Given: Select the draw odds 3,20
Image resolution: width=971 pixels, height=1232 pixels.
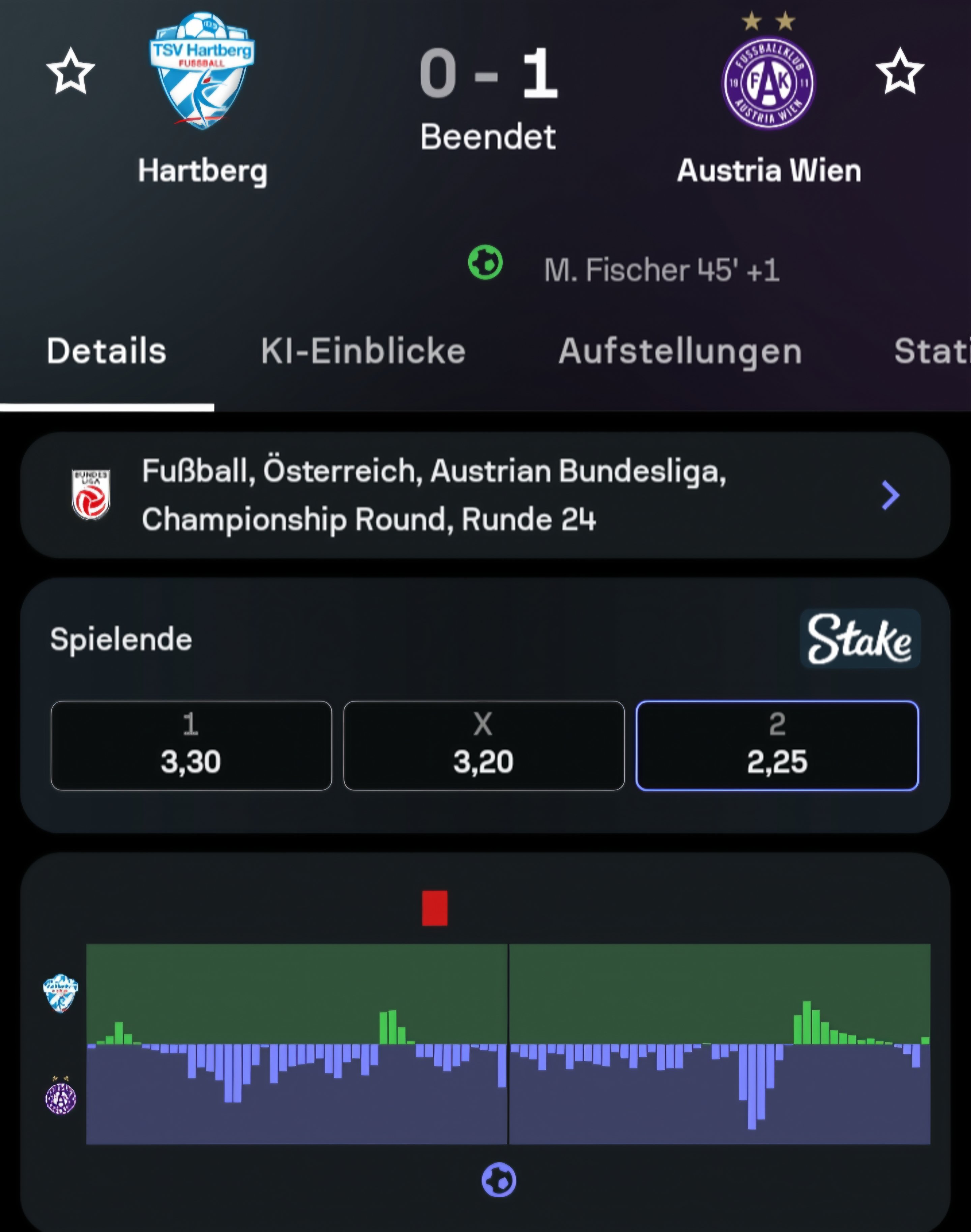Looking at the screenshot, I should pyautogui.click(x=484, y=745).
